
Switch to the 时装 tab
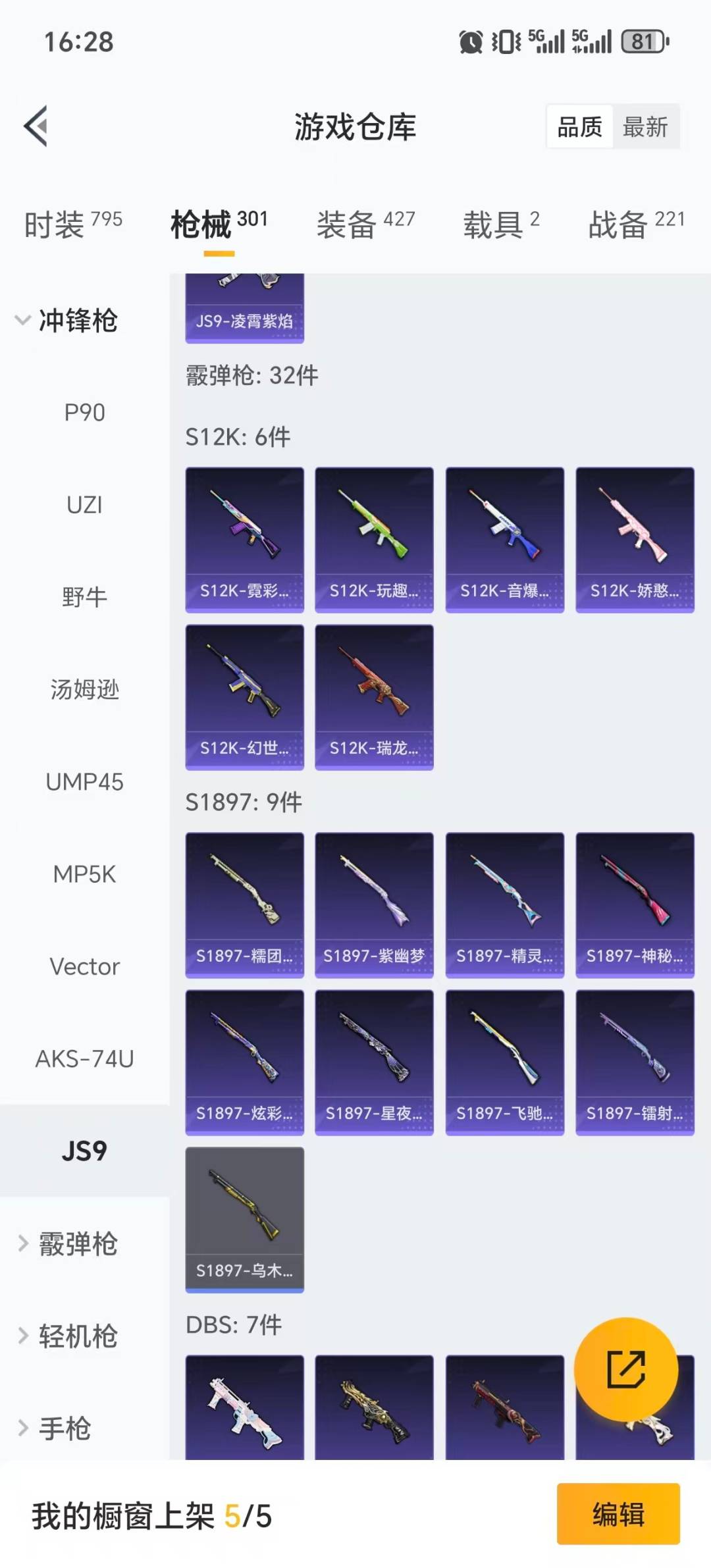click(x=73, y=224)
